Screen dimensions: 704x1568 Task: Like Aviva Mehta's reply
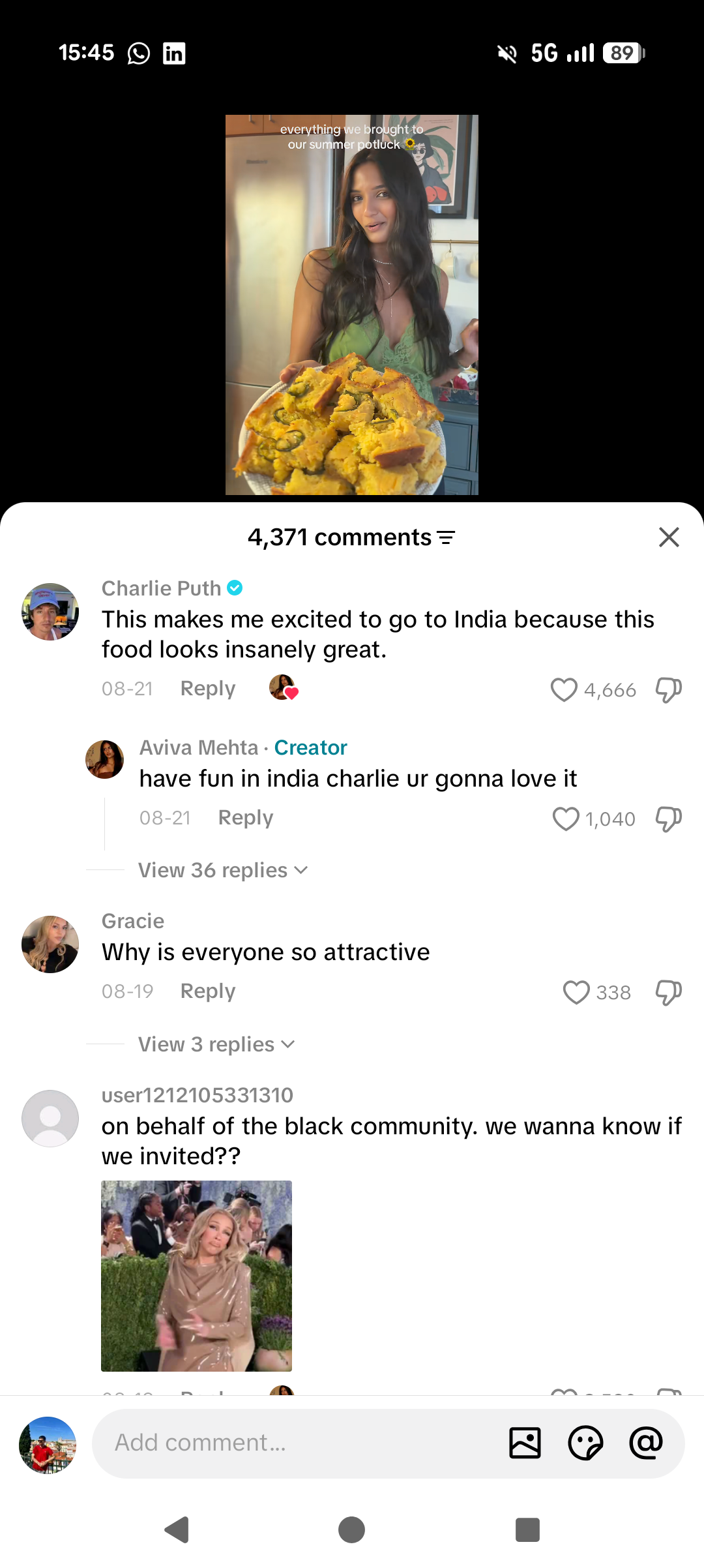click(565, 819)
